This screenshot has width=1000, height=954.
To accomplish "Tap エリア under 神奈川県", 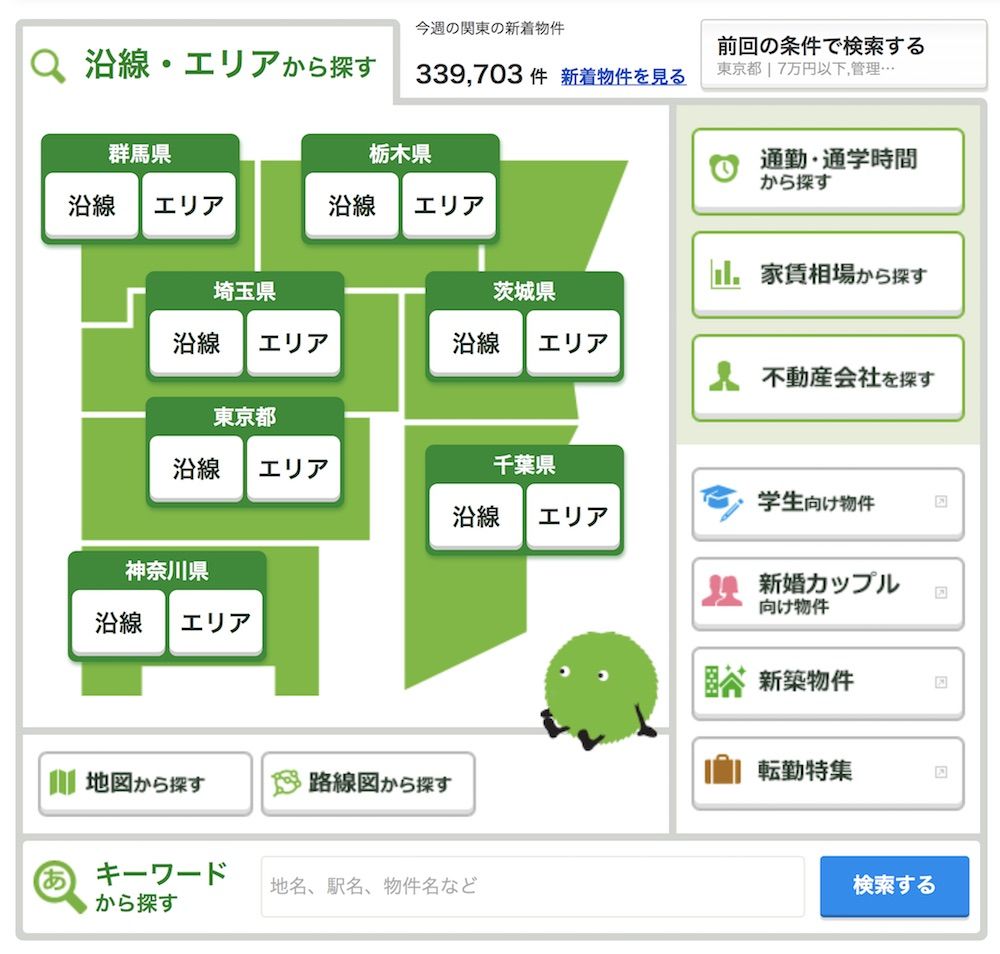I will pos(215,622).
